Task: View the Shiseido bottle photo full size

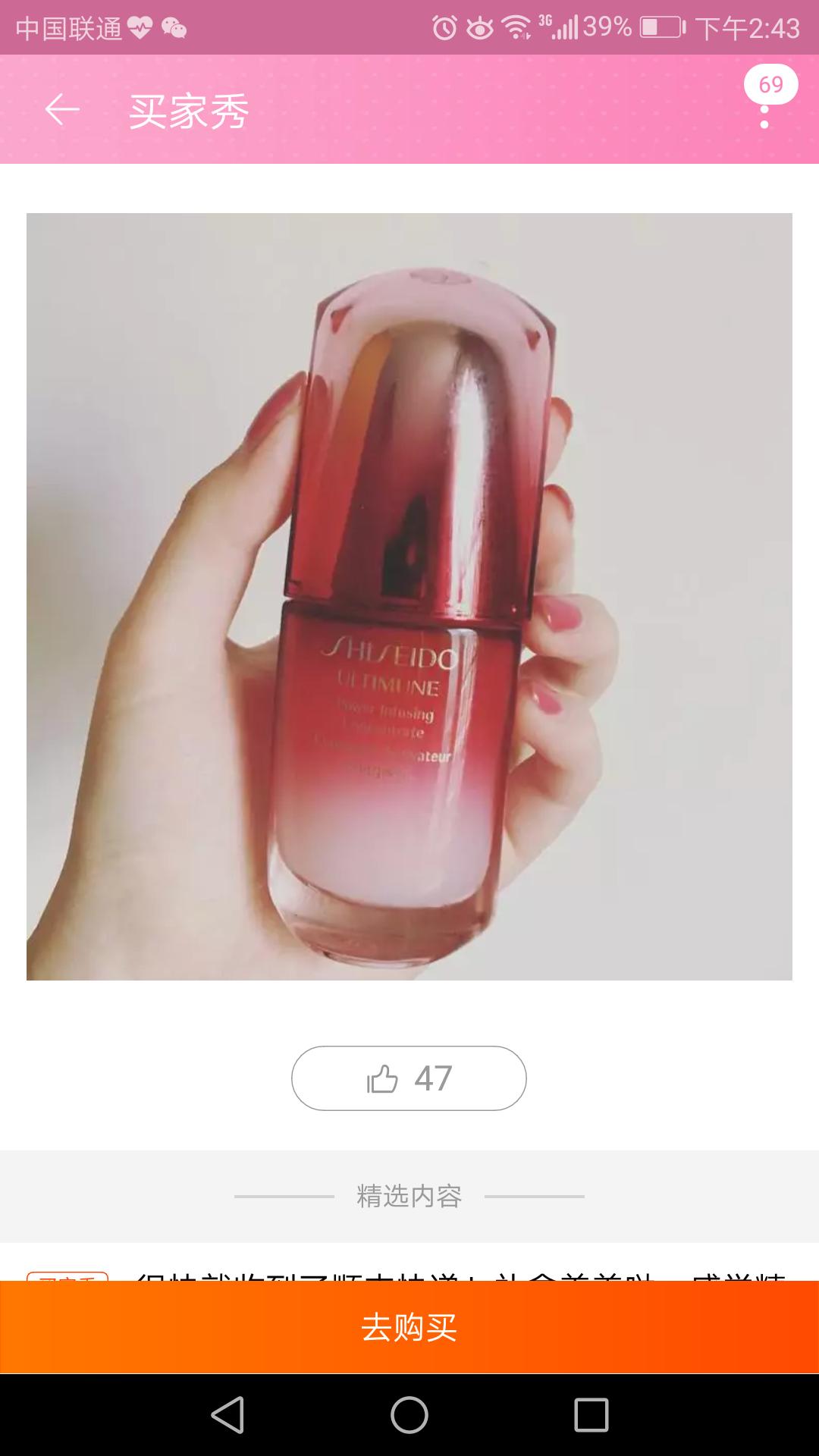Action: tap(409, 596)
